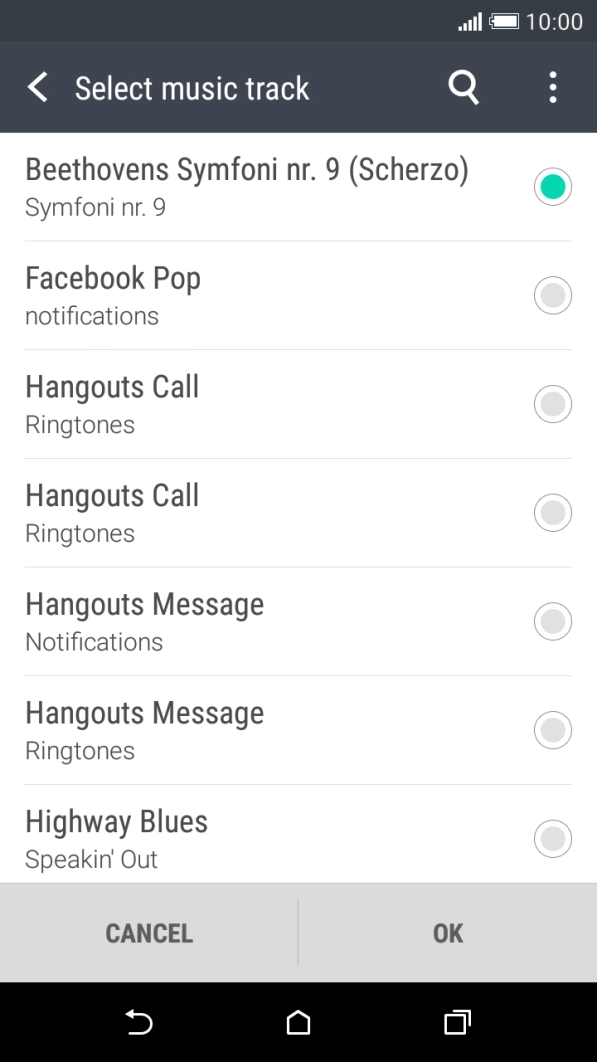The image size is (597, 1062).
Task: Open the recent apps button
Action: pyautogui.click(x=457, y=1022)
